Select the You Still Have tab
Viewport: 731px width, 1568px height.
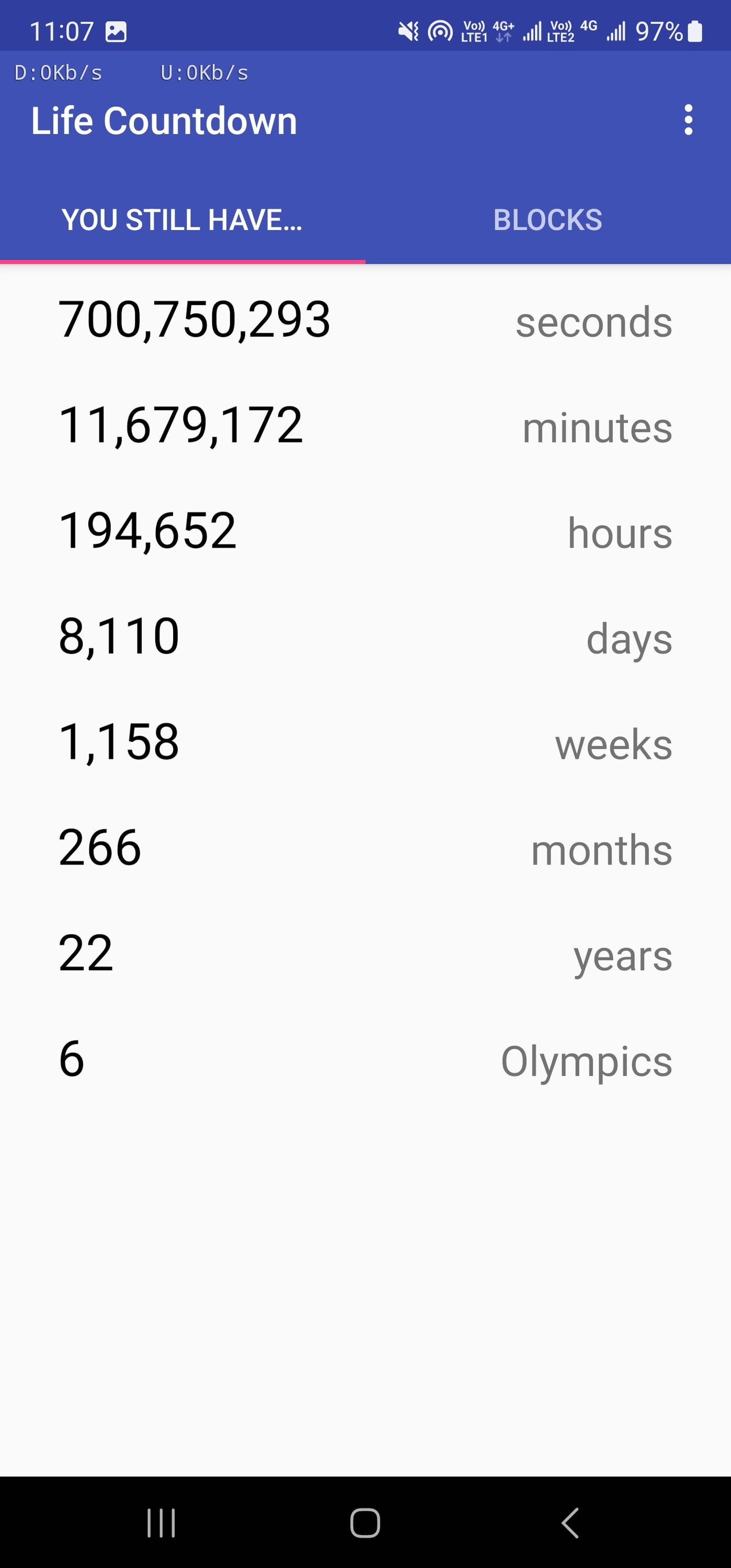(182, 220)
